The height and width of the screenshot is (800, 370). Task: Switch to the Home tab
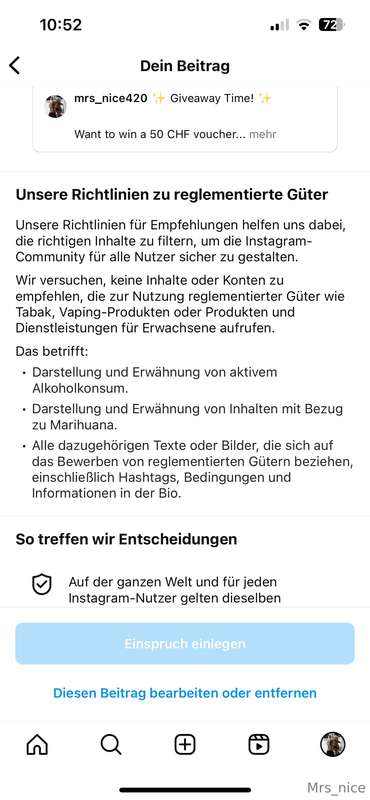pyautogui.click(x=37, y=744)
